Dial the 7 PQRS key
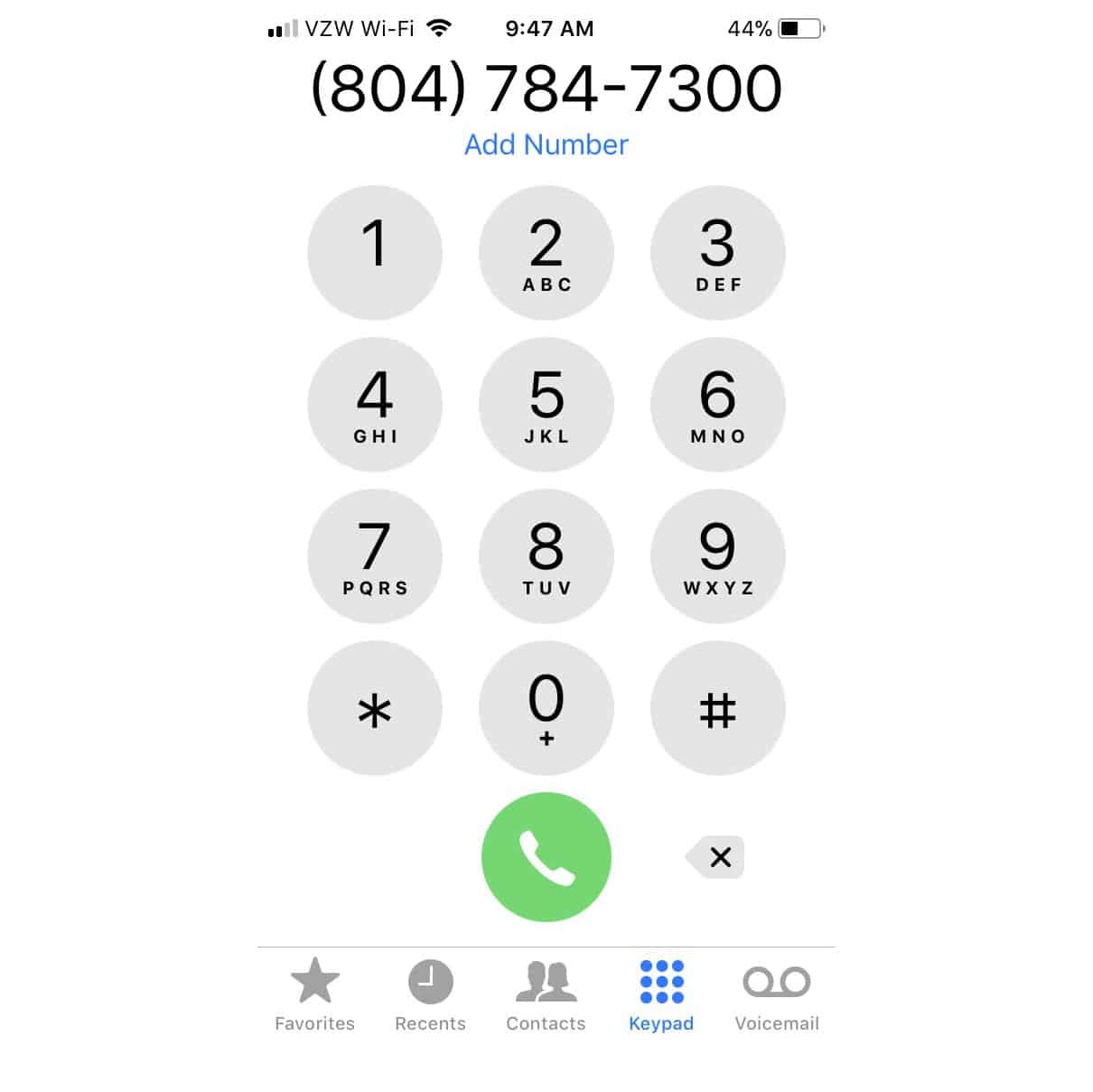Viewport: 1093px width, 1092px height. (x=375, y=556)
